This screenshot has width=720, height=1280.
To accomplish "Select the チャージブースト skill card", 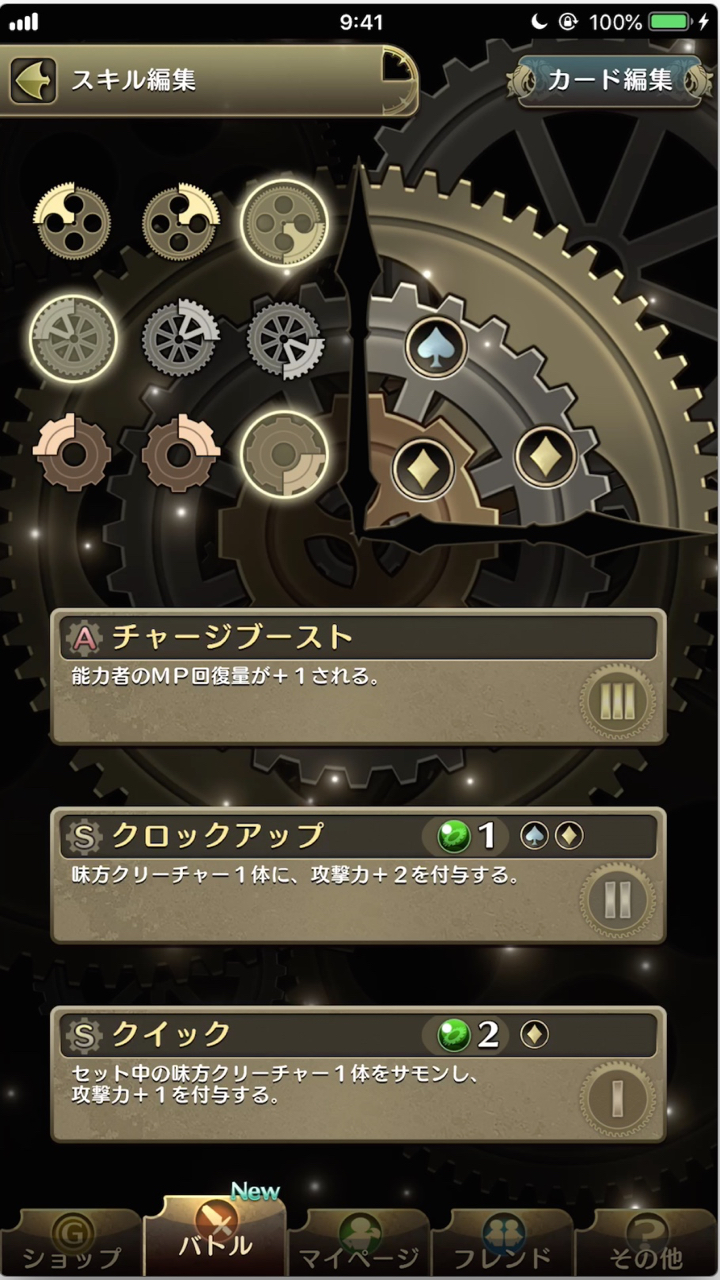I will click(358, 678).
